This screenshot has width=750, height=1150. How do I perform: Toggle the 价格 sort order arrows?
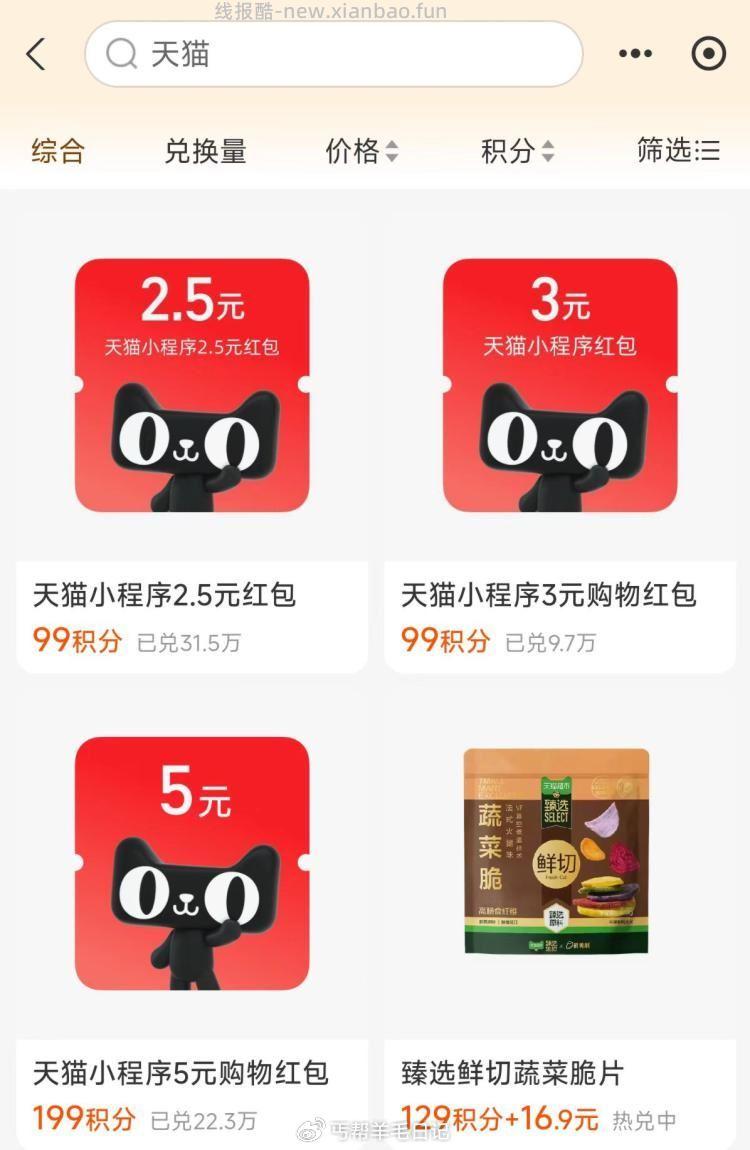point(392,150)
